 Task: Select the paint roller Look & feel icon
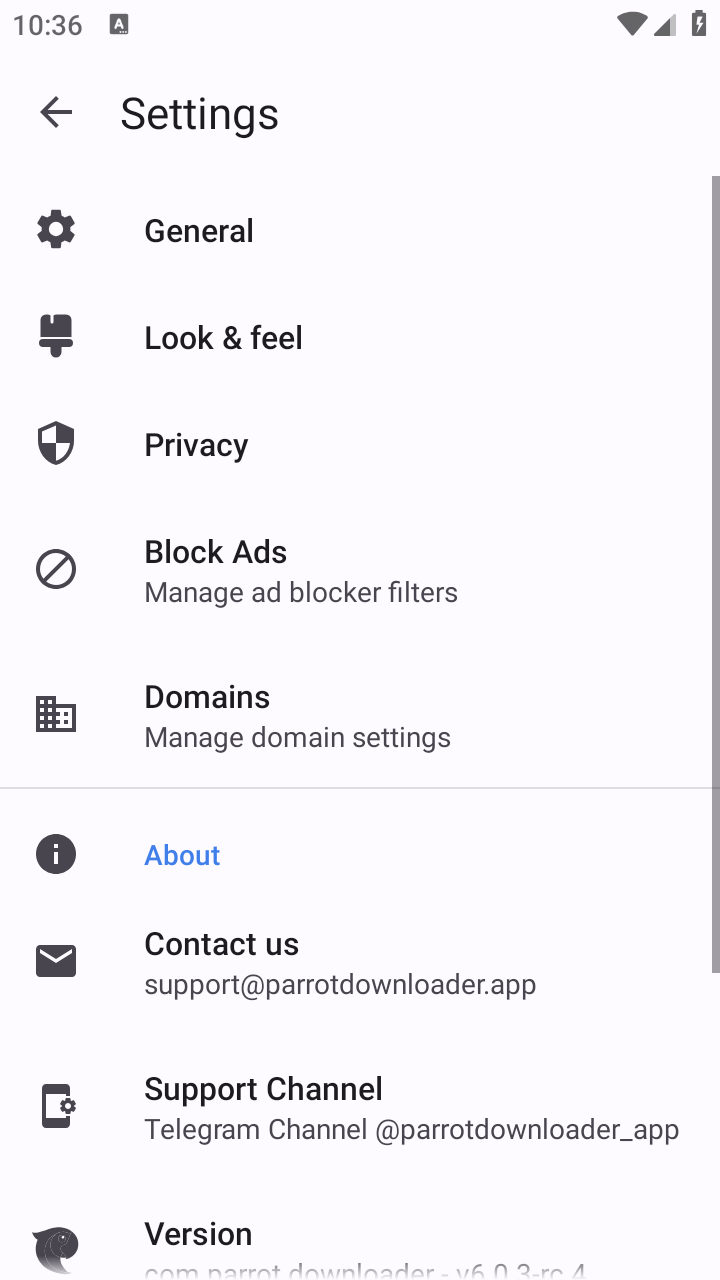55,336
